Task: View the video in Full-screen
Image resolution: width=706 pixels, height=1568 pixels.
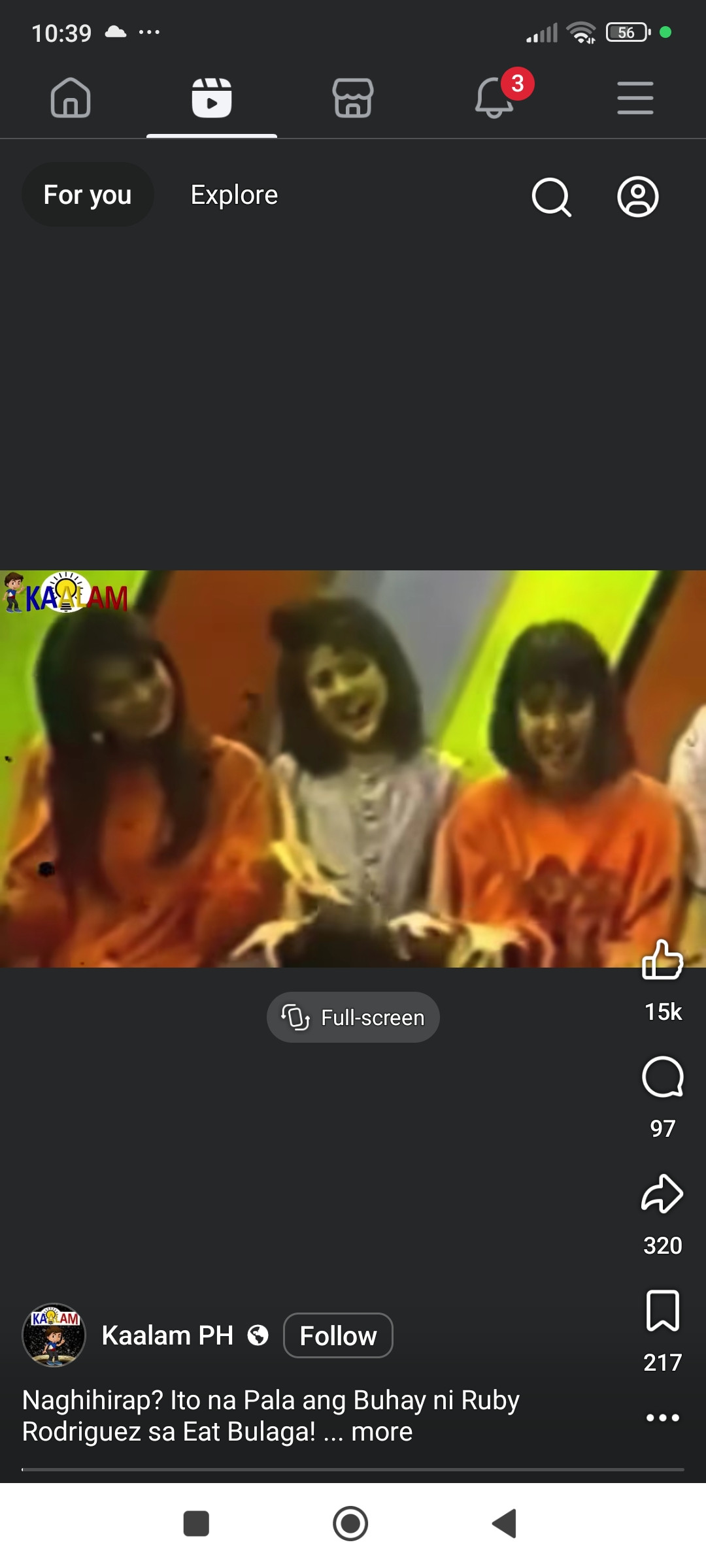Action: [x=353, y=1017]
